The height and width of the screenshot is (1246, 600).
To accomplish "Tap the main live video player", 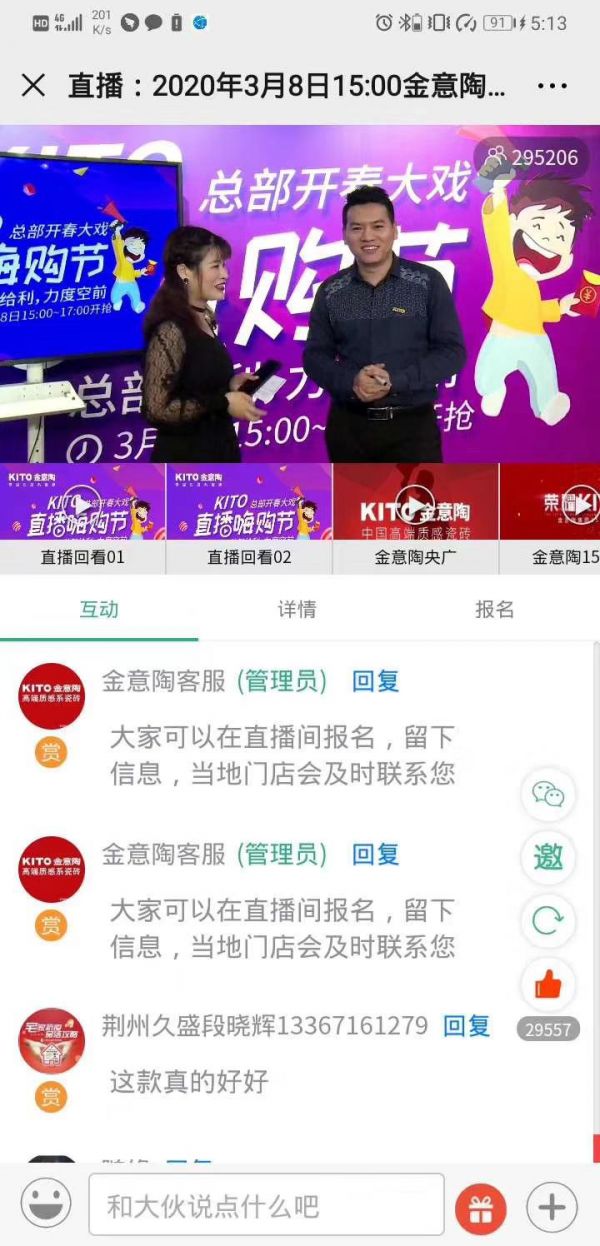I will 300,295.
